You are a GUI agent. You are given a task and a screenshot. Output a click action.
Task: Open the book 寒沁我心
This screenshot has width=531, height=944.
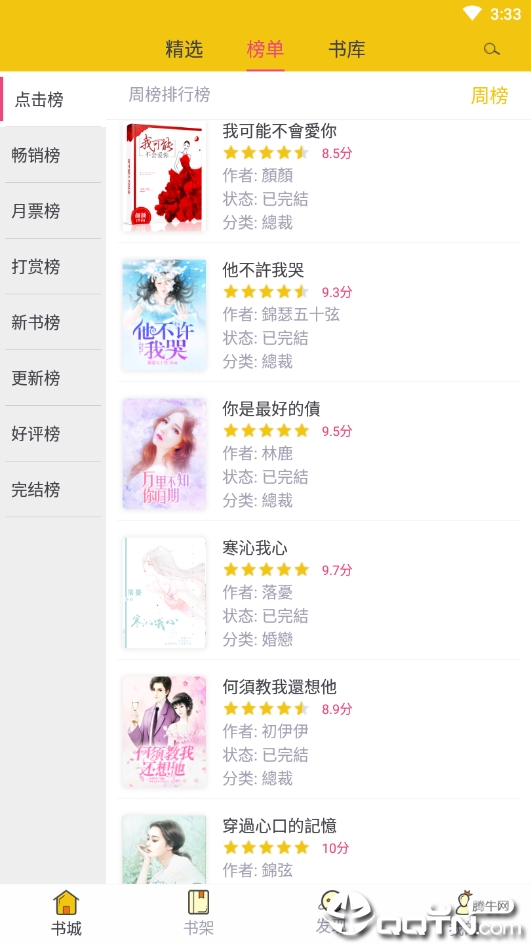(x=318, y=591)
